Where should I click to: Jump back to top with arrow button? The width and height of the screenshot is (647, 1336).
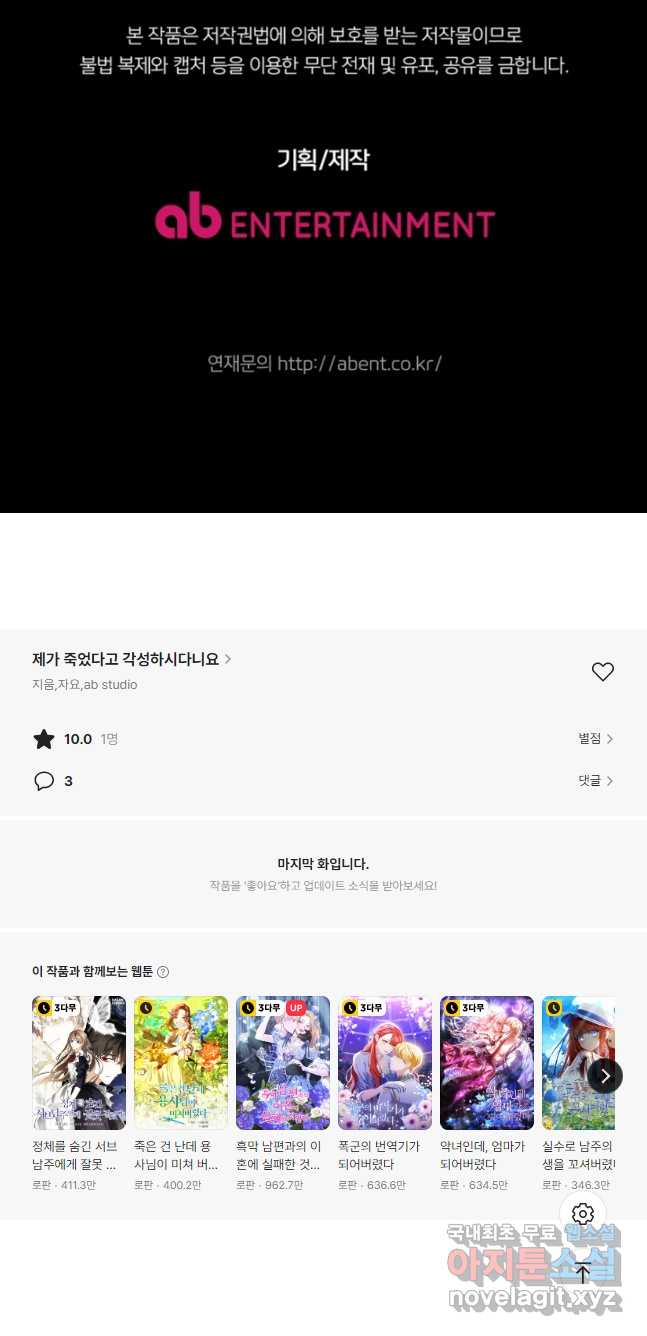coord(583,1272)
